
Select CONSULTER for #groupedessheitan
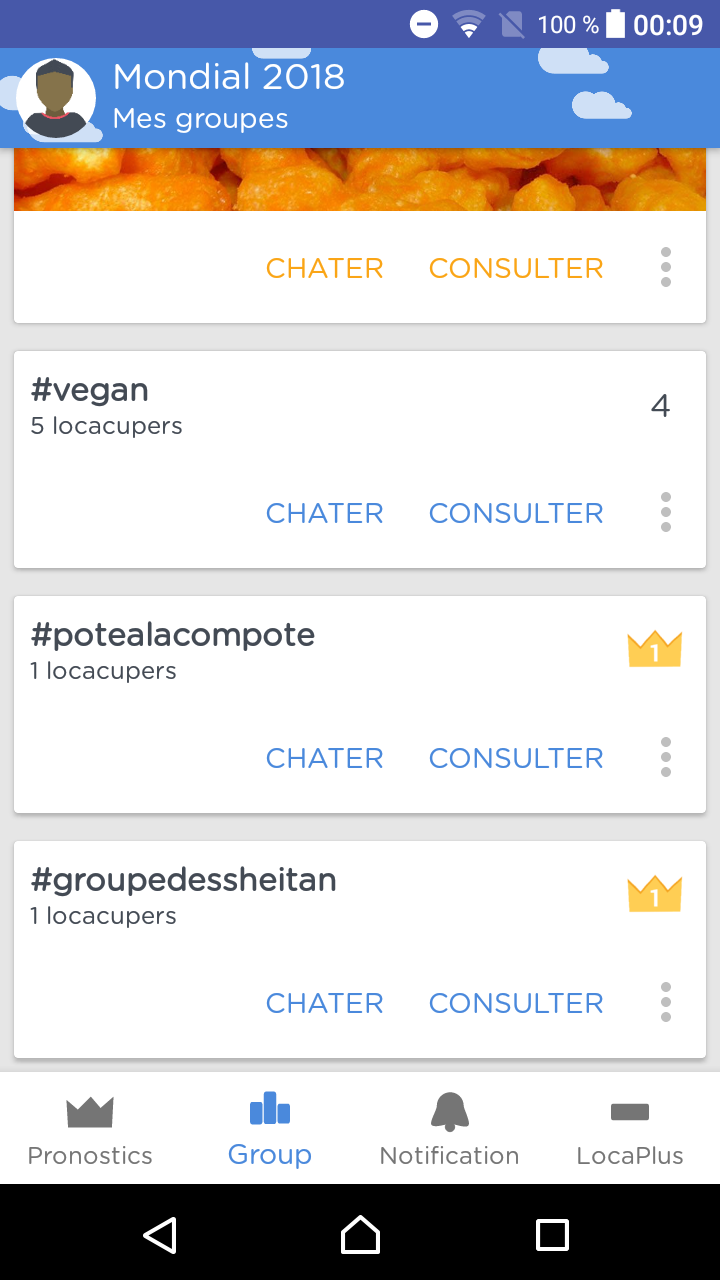pos(516,1003)
